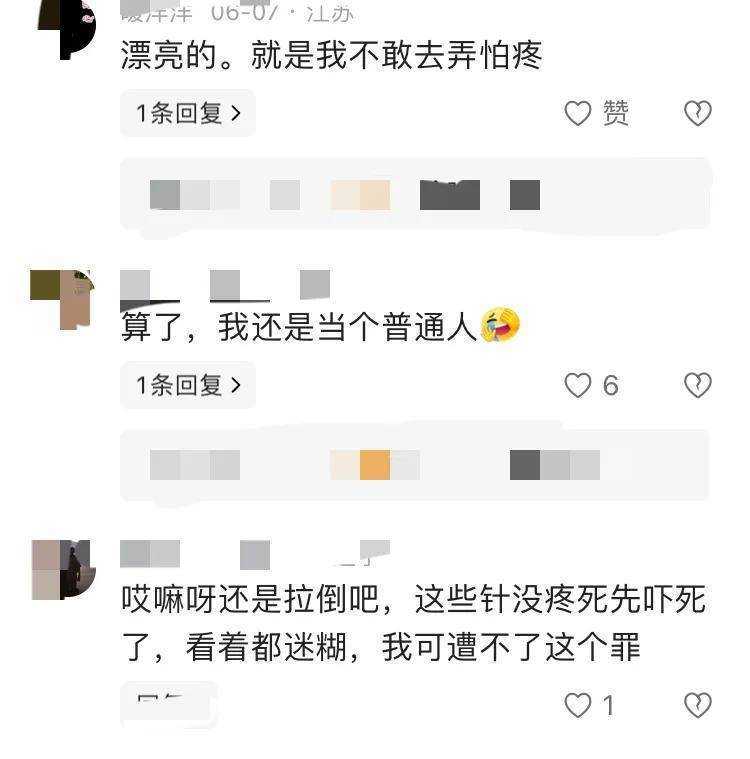Like the comment 哎嘛呀还是拉倒吧

(x=578, y=705)
